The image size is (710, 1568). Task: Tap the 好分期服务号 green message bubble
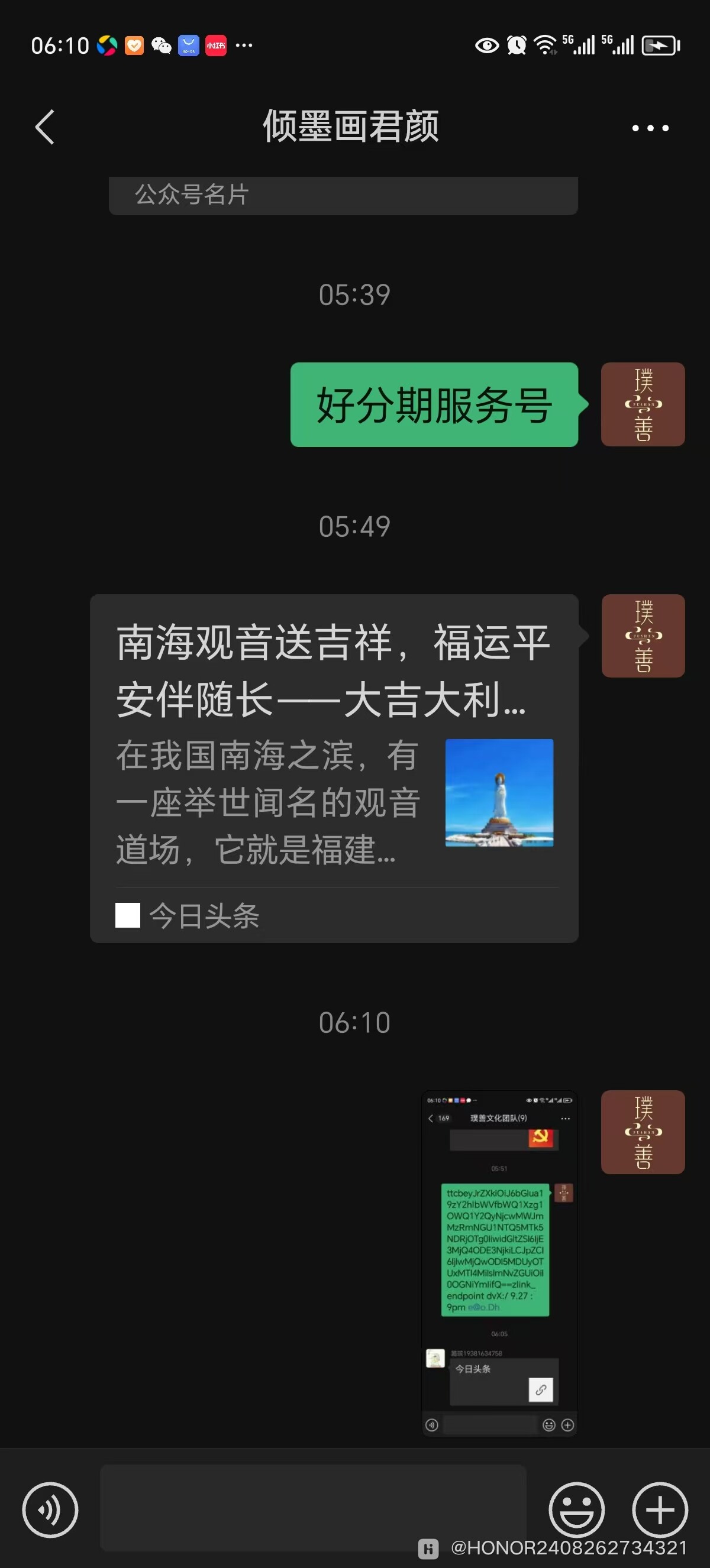coord(434,404)
